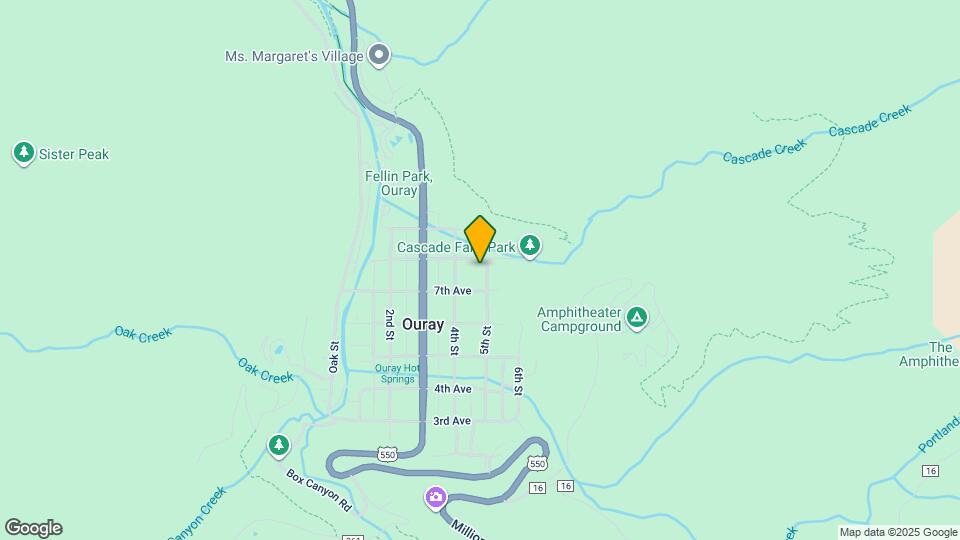Open the purple camera attraction pin
960x540 pixels.
[x=436, y=498]
